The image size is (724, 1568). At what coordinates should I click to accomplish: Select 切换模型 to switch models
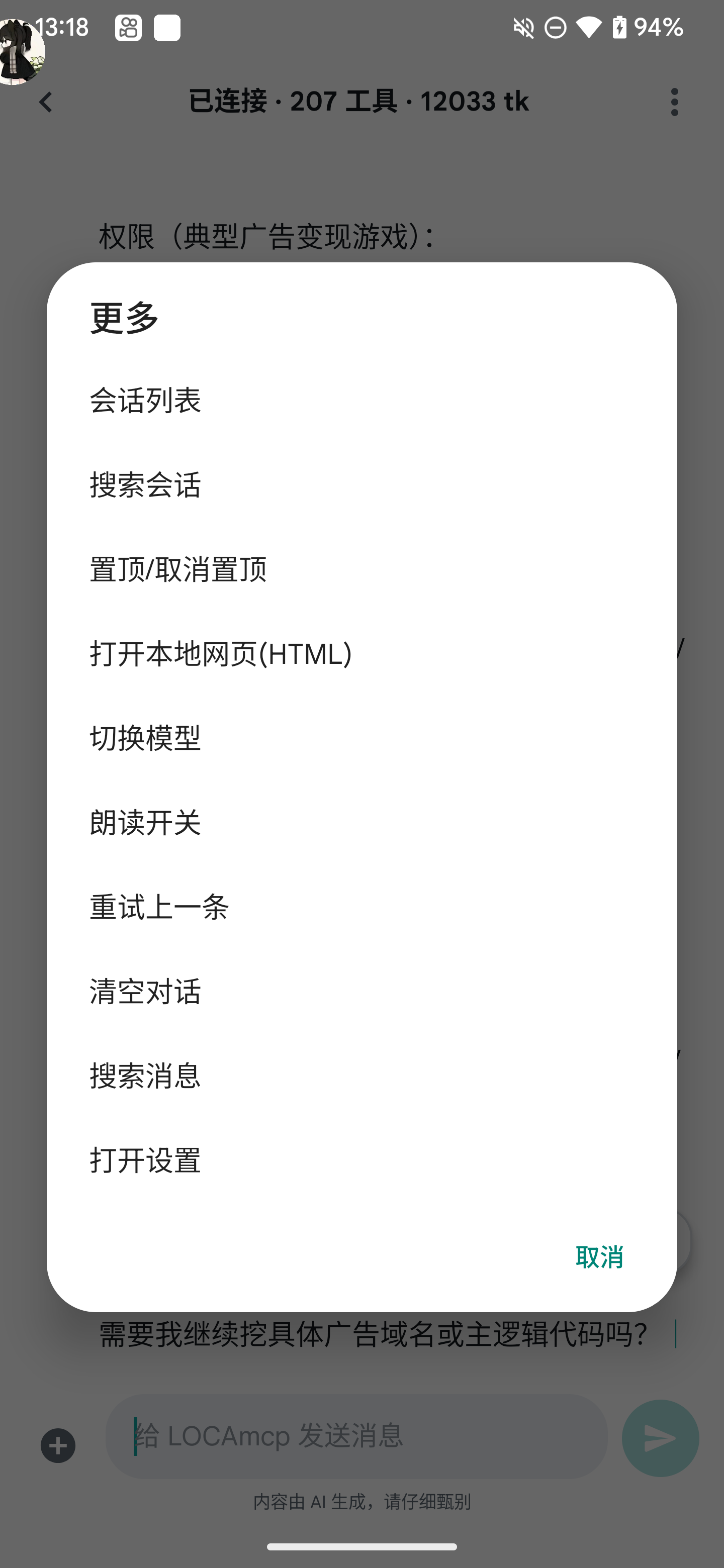tap(361, 738)
